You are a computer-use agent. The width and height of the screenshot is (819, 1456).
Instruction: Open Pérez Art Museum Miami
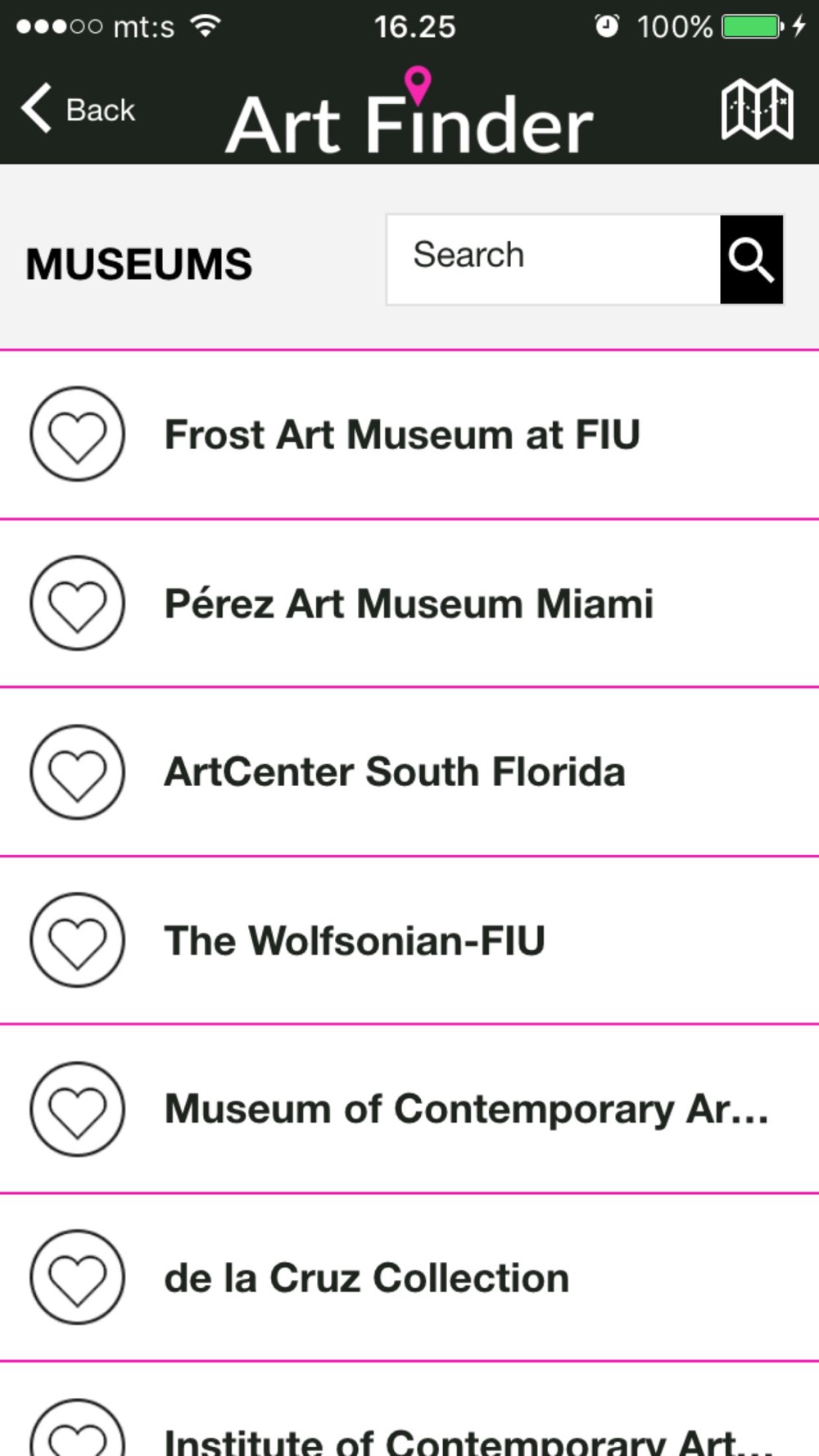(x=409, y=604)
